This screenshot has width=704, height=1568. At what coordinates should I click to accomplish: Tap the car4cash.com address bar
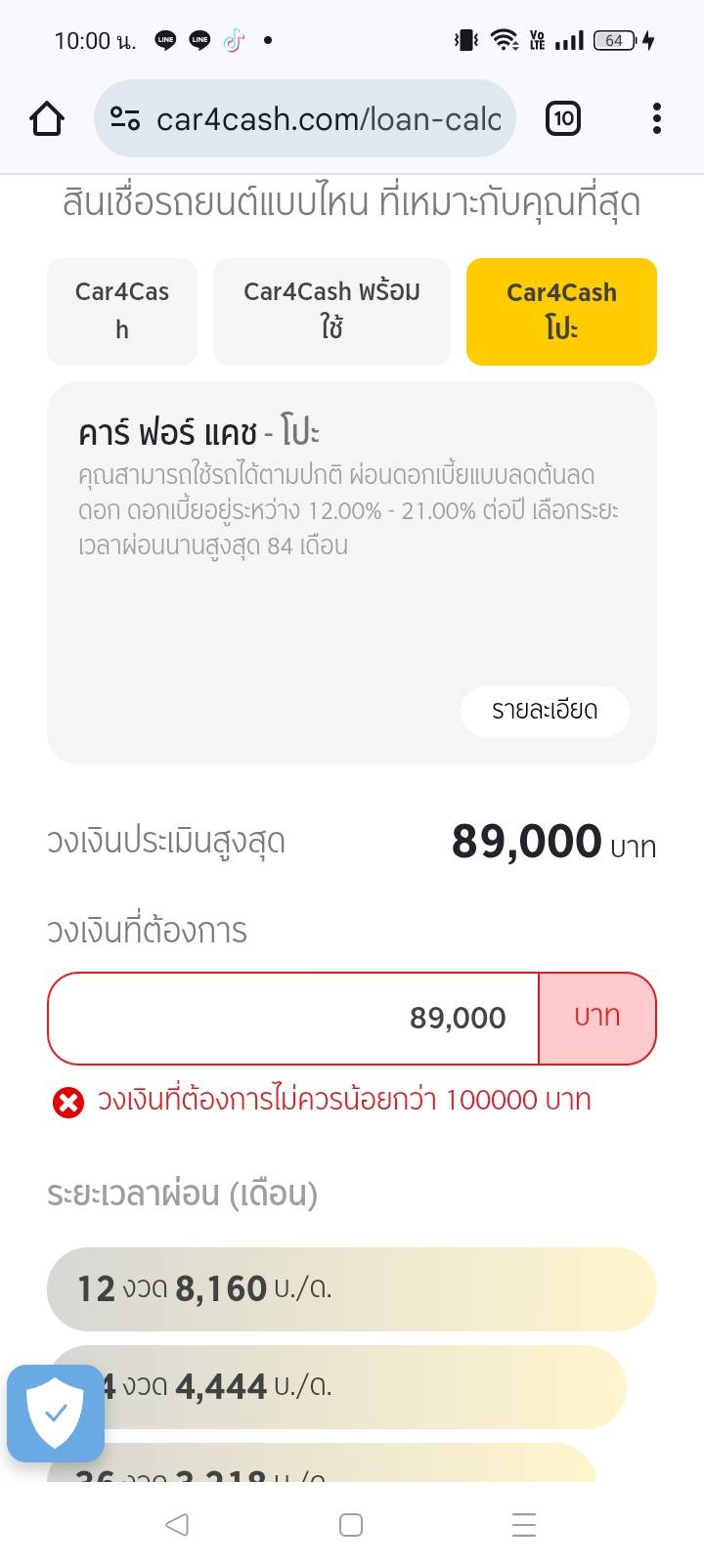point(328,119)
